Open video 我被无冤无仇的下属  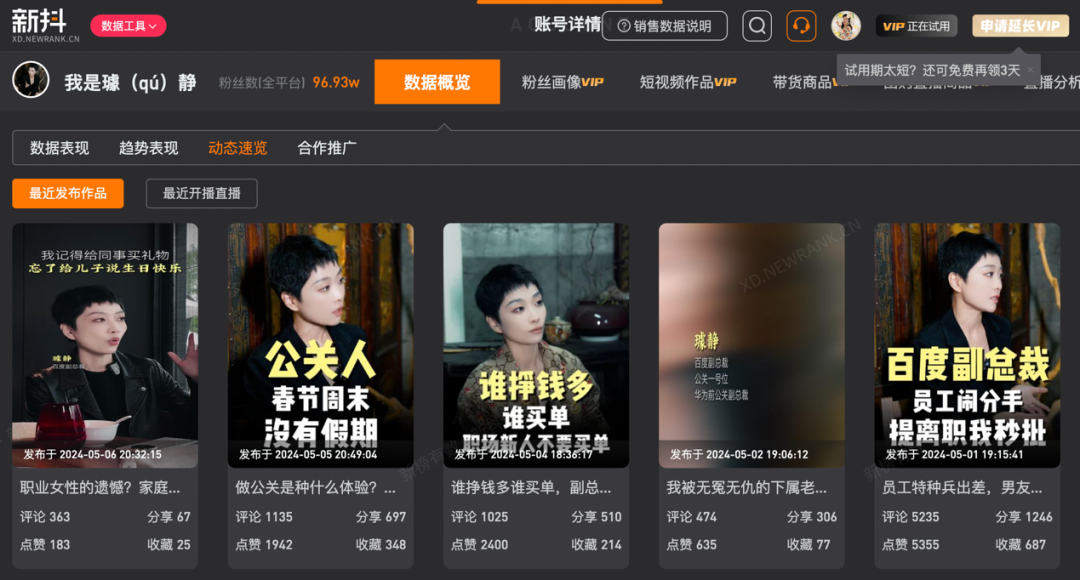(x=751, y=345)
